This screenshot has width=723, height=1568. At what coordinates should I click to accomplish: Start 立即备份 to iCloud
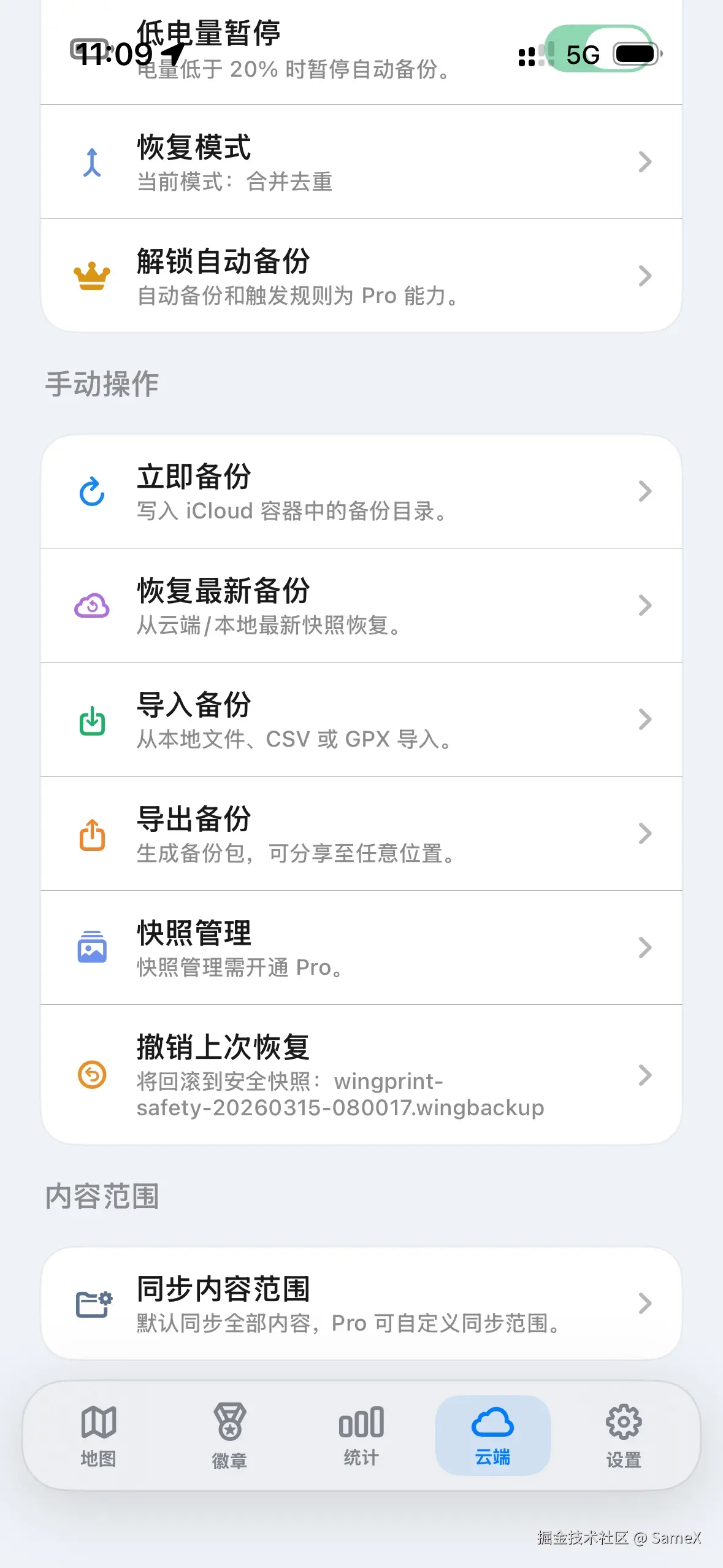361,491
